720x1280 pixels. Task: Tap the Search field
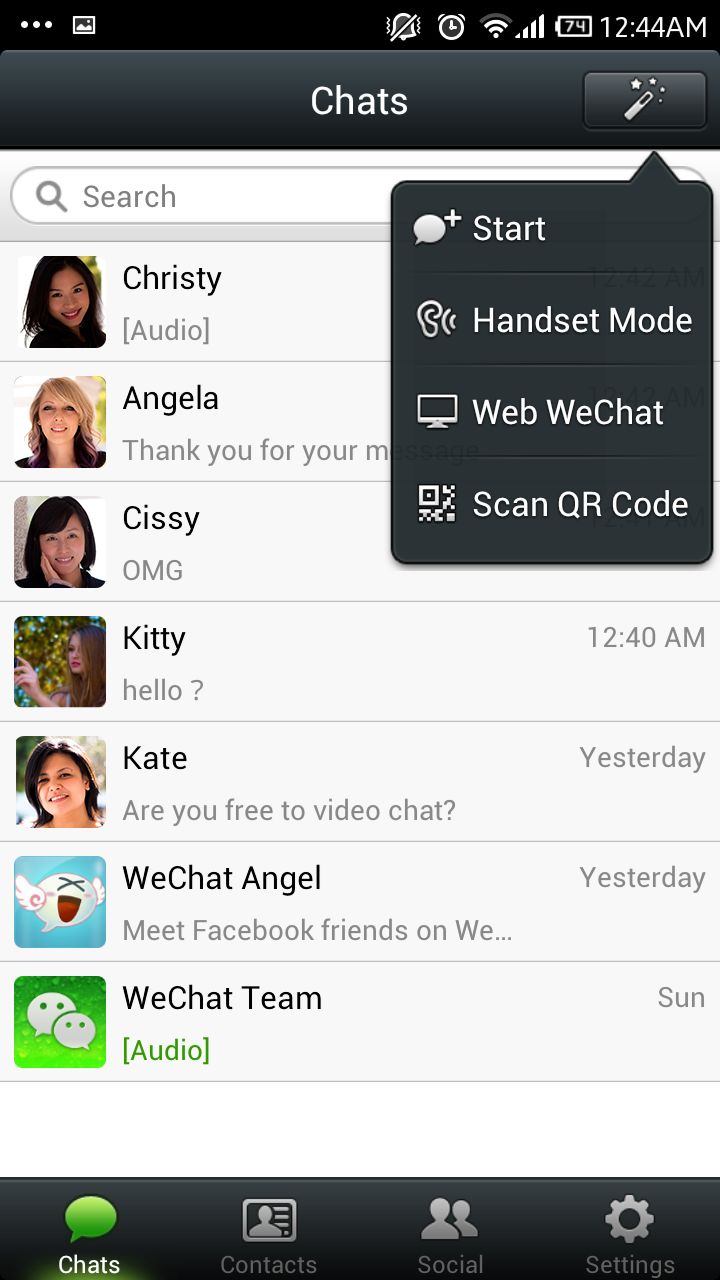200,197
